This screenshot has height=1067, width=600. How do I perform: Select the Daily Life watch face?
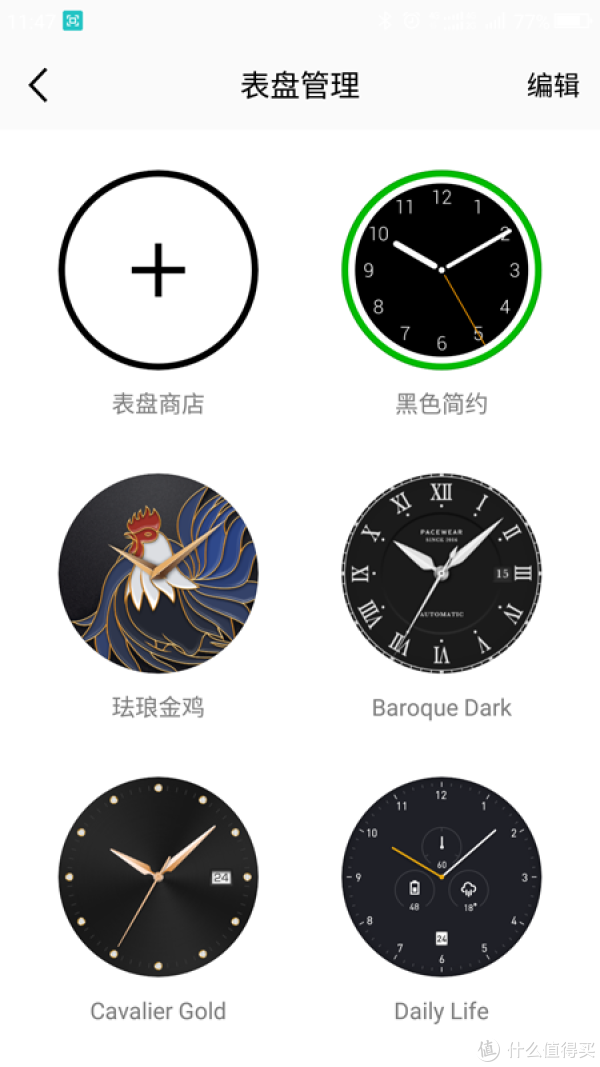tap(441, 876)
